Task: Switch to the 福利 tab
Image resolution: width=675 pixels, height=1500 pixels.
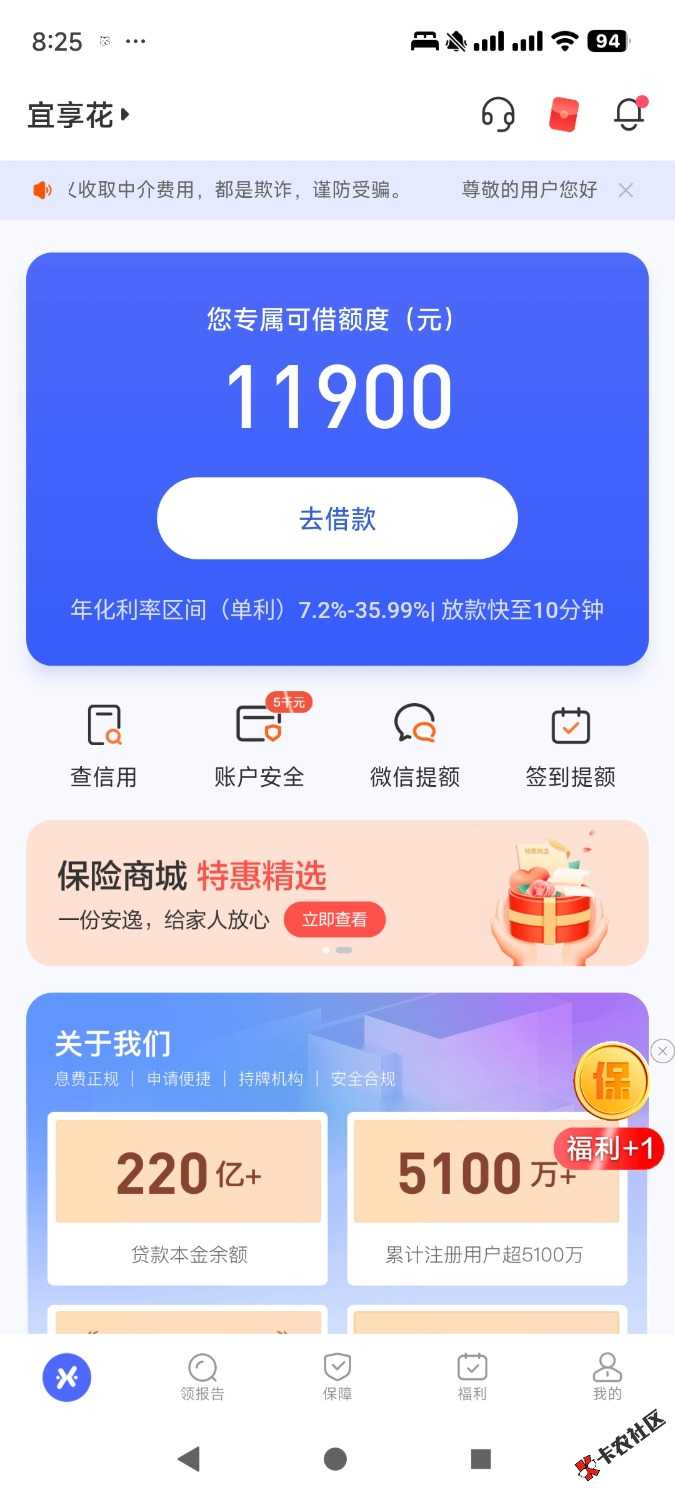Action: click(472, 1377)
